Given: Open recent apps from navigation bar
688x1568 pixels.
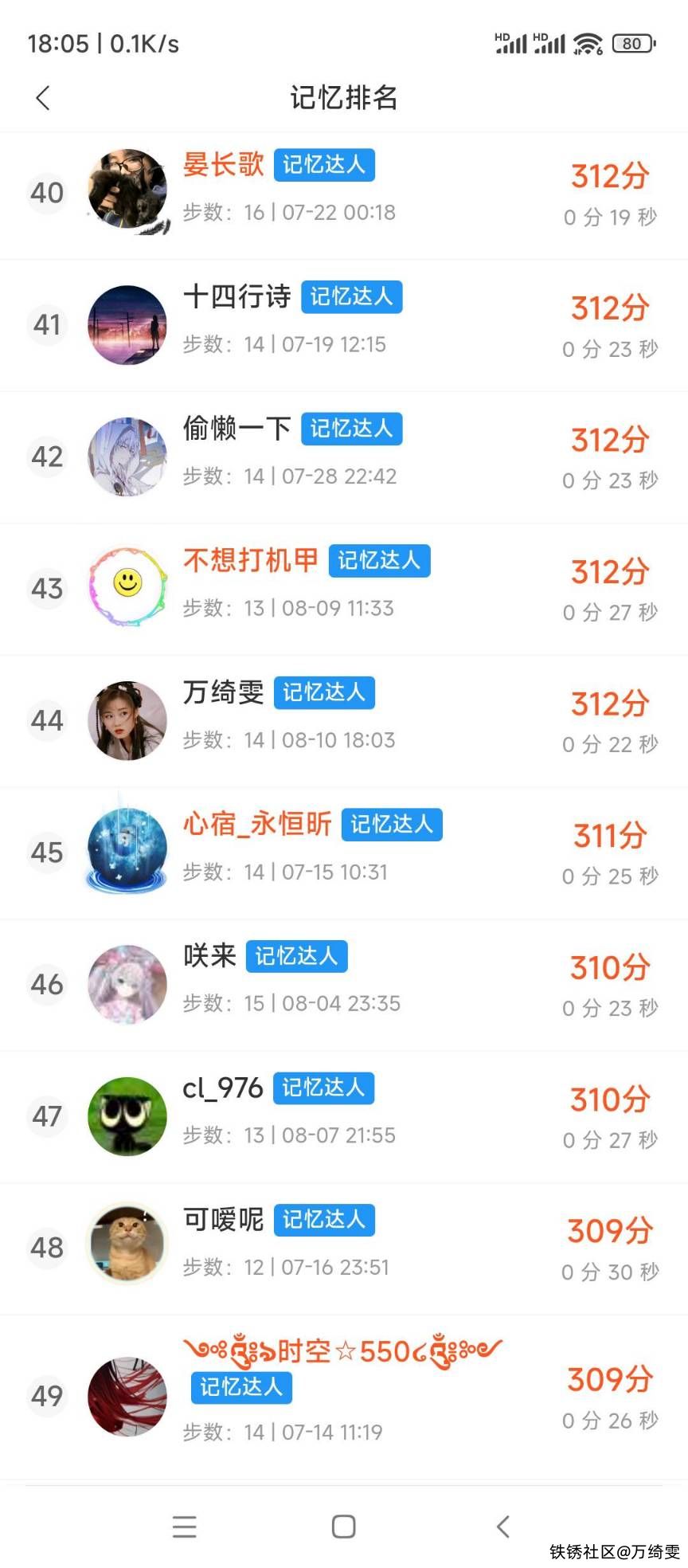Looking at the screenshot, I should pos(184,1527).
